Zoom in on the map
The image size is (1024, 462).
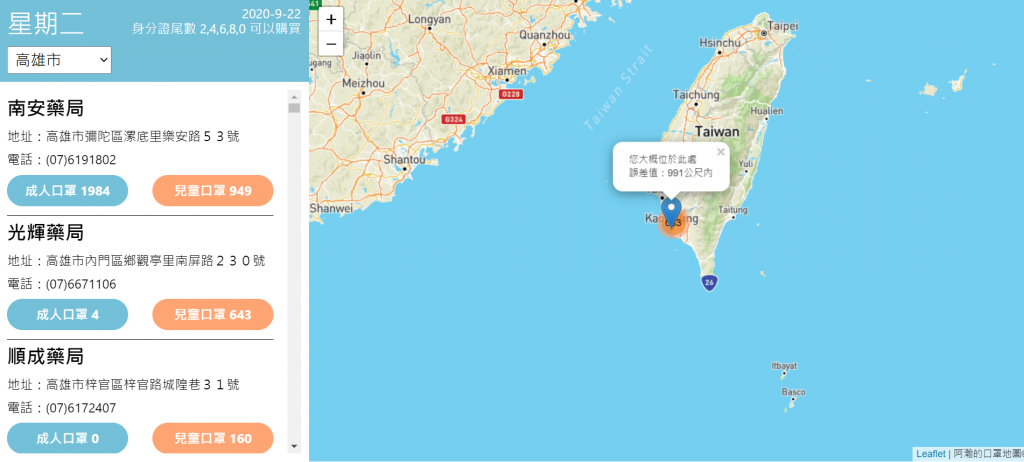click(331, 19)
